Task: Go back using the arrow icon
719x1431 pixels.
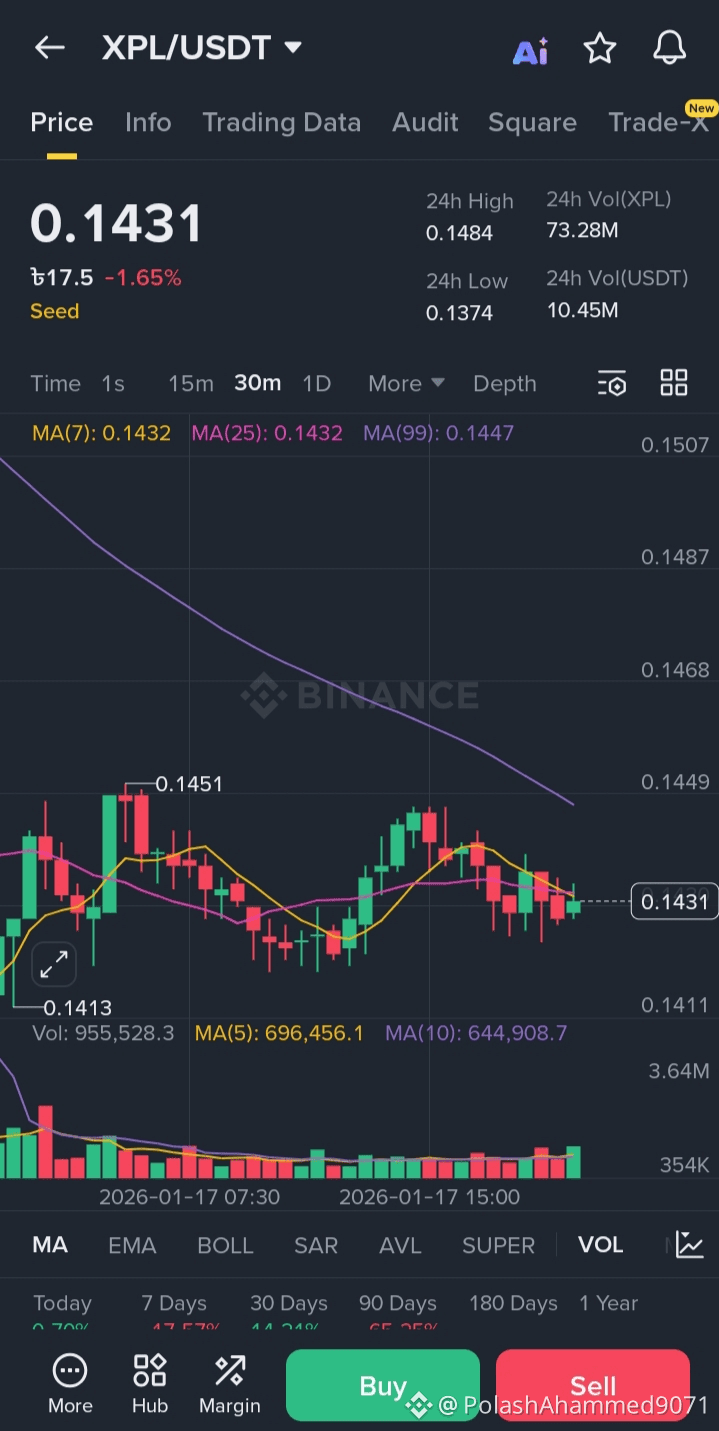Action: [x=49, y=47]
